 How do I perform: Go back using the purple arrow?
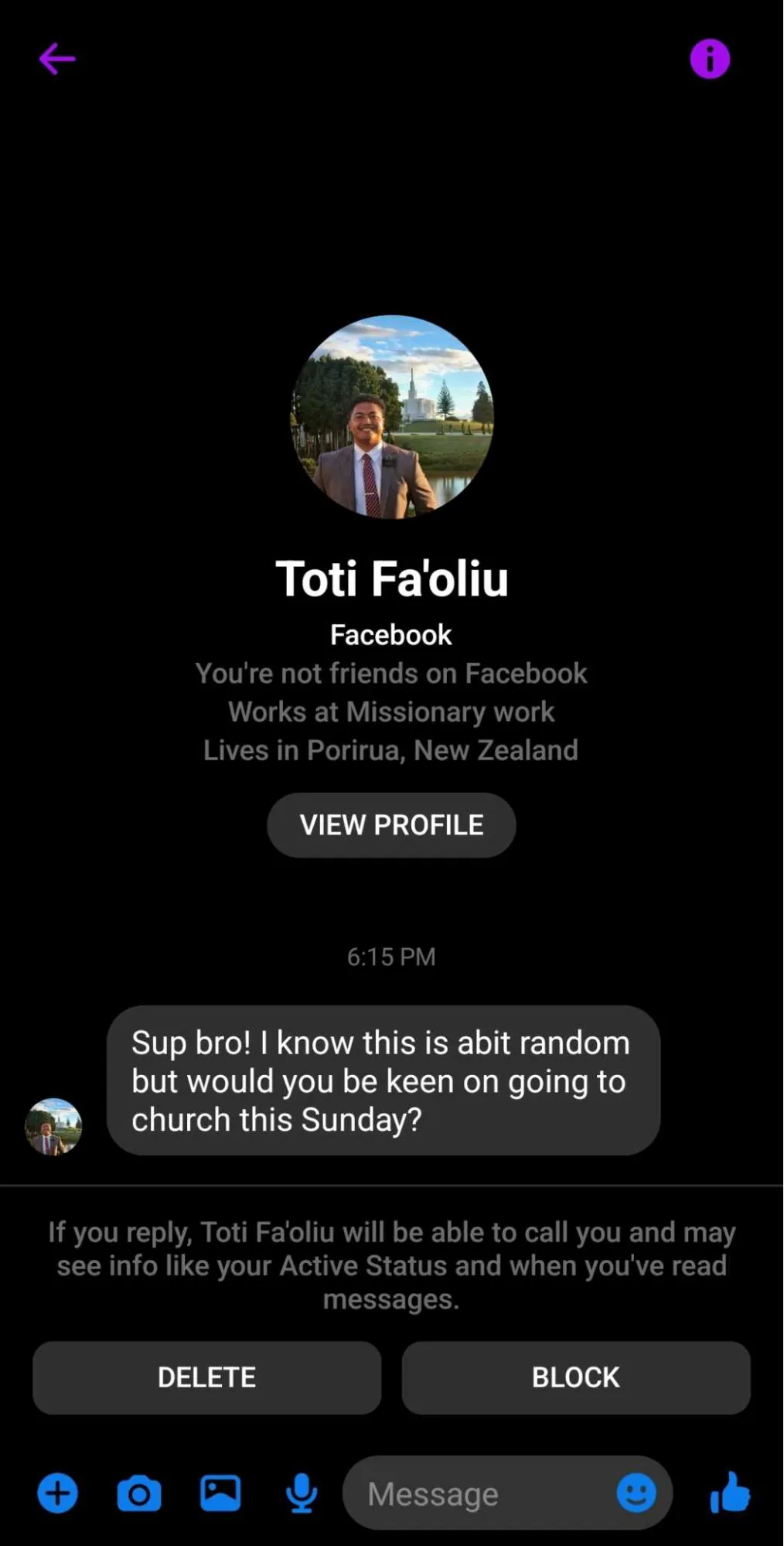57,59
